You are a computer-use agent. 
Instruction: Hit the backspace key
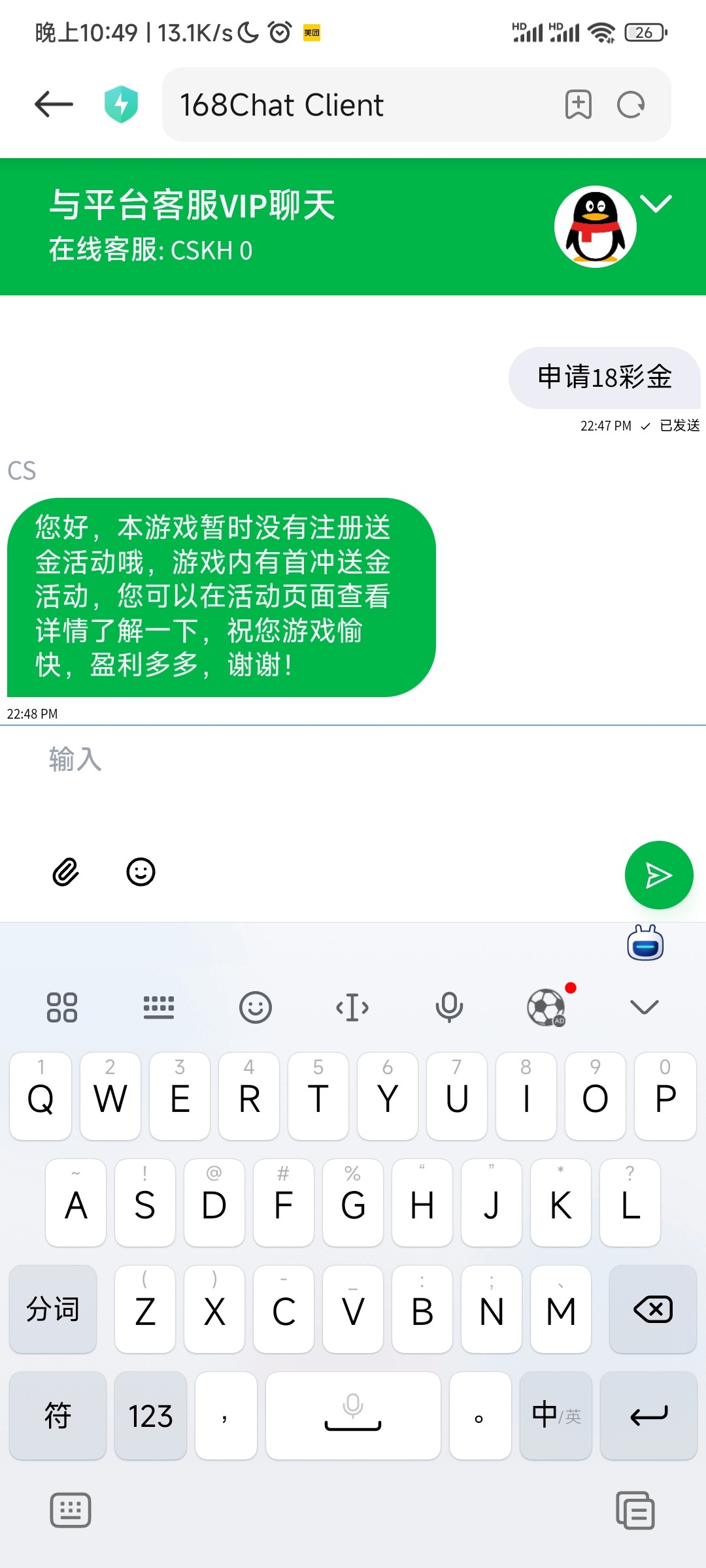click(652, 1309)
